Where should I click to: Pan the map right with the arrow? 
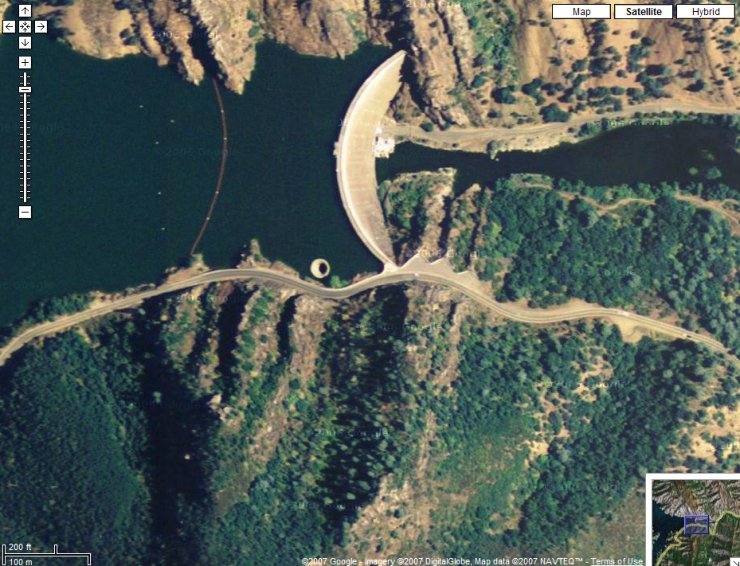[41, 27]
